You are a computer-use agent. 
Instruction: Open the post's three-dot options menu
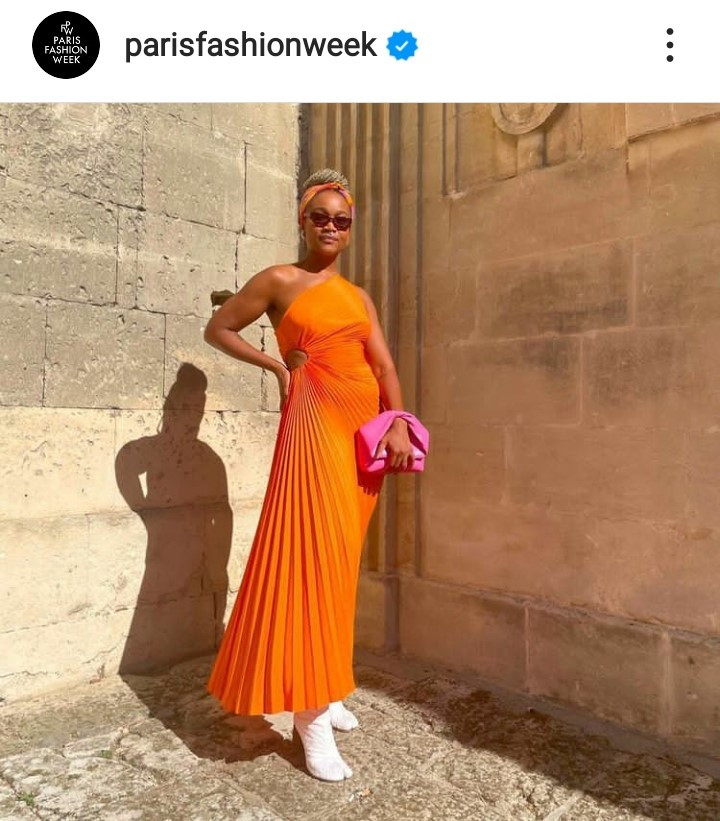[669, 45]
